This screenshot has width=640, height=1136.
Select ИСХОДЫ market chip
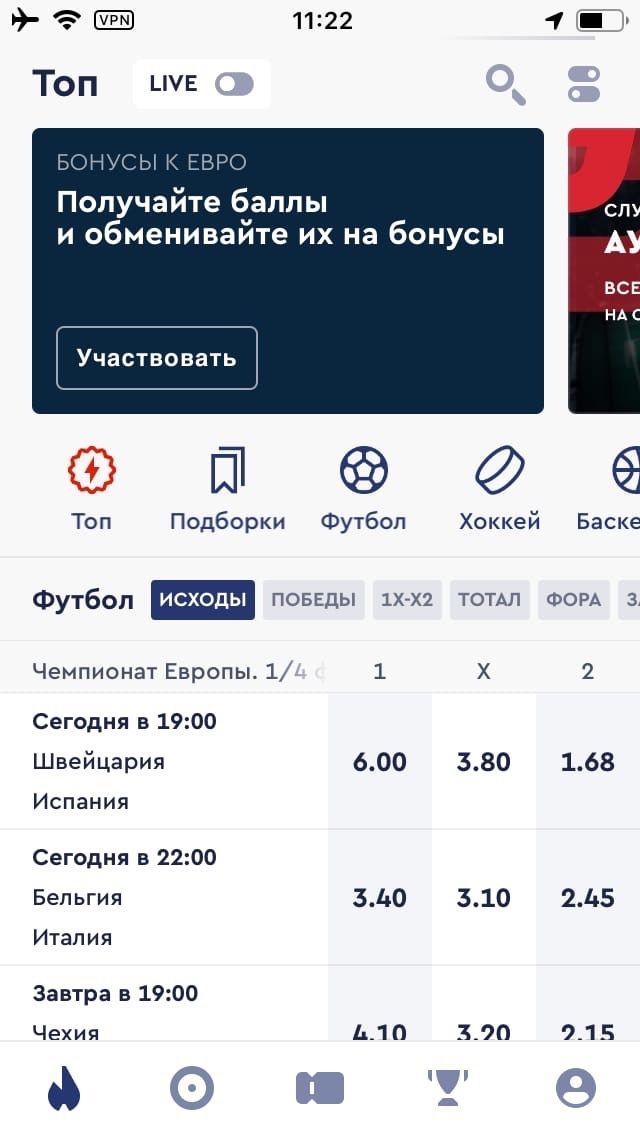(203, 600)
